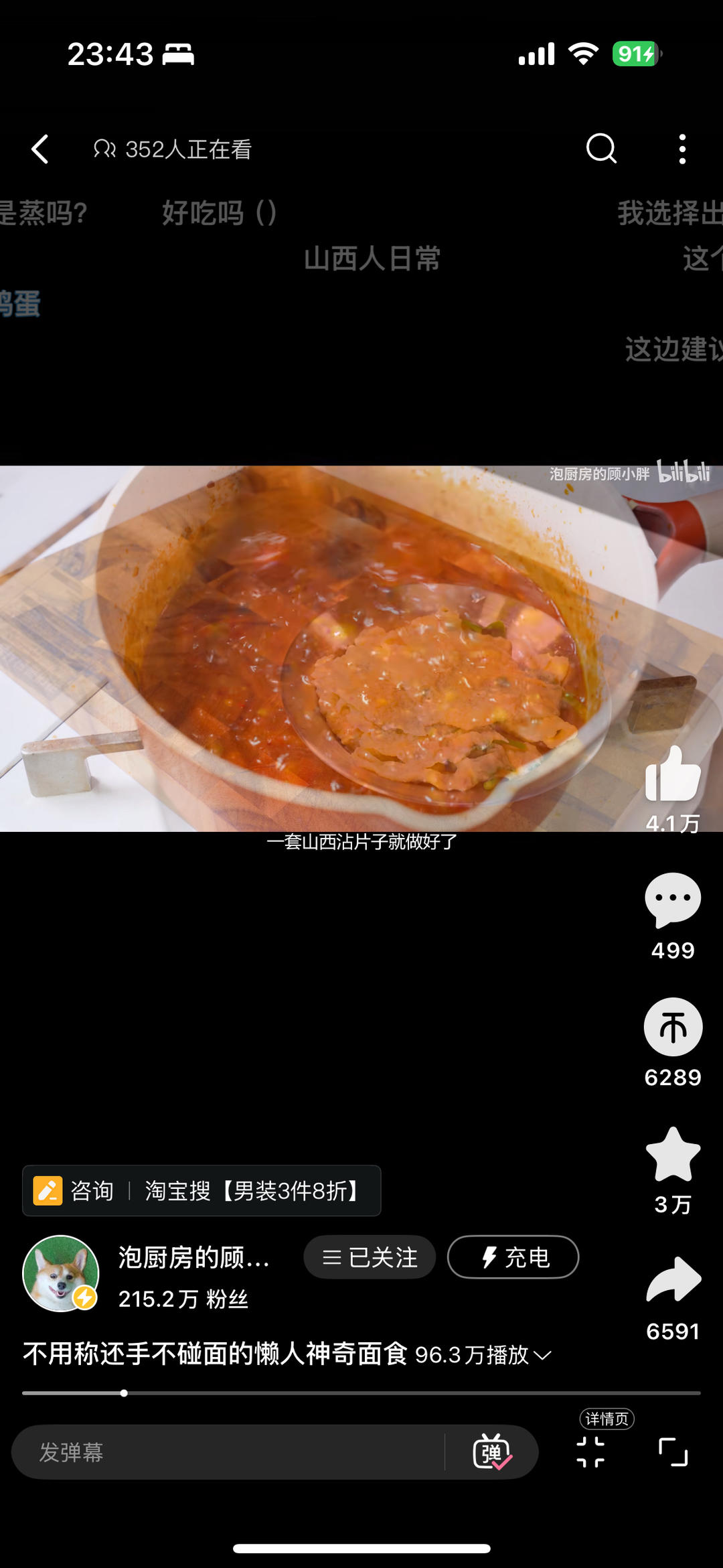Return to 详情页 via shrink icon
723x1568 pixels.
tap(590, 1452)
